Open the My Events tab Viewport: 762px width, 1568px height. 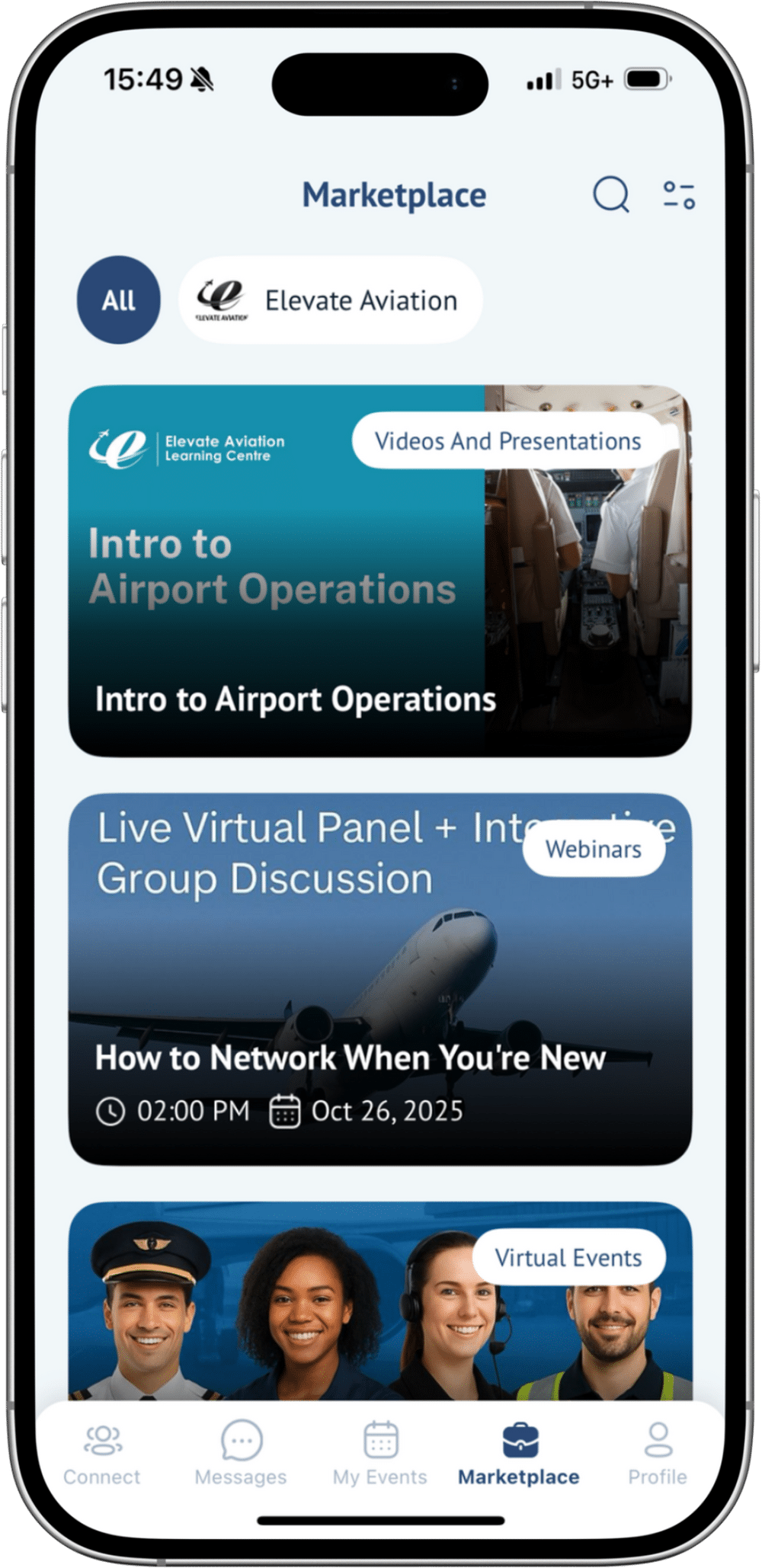[x=380, y=1454]
